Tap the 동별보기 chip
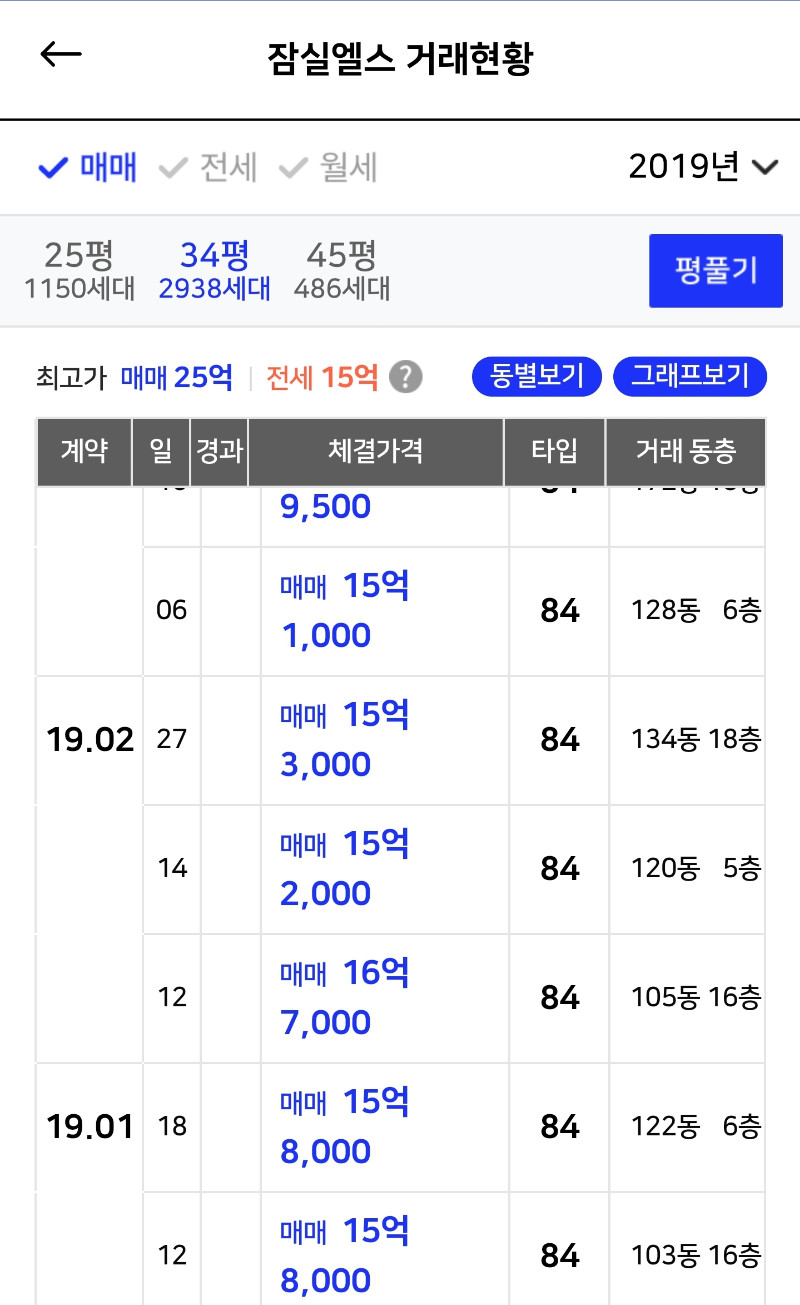800x1305 pixels. [537, 376]
